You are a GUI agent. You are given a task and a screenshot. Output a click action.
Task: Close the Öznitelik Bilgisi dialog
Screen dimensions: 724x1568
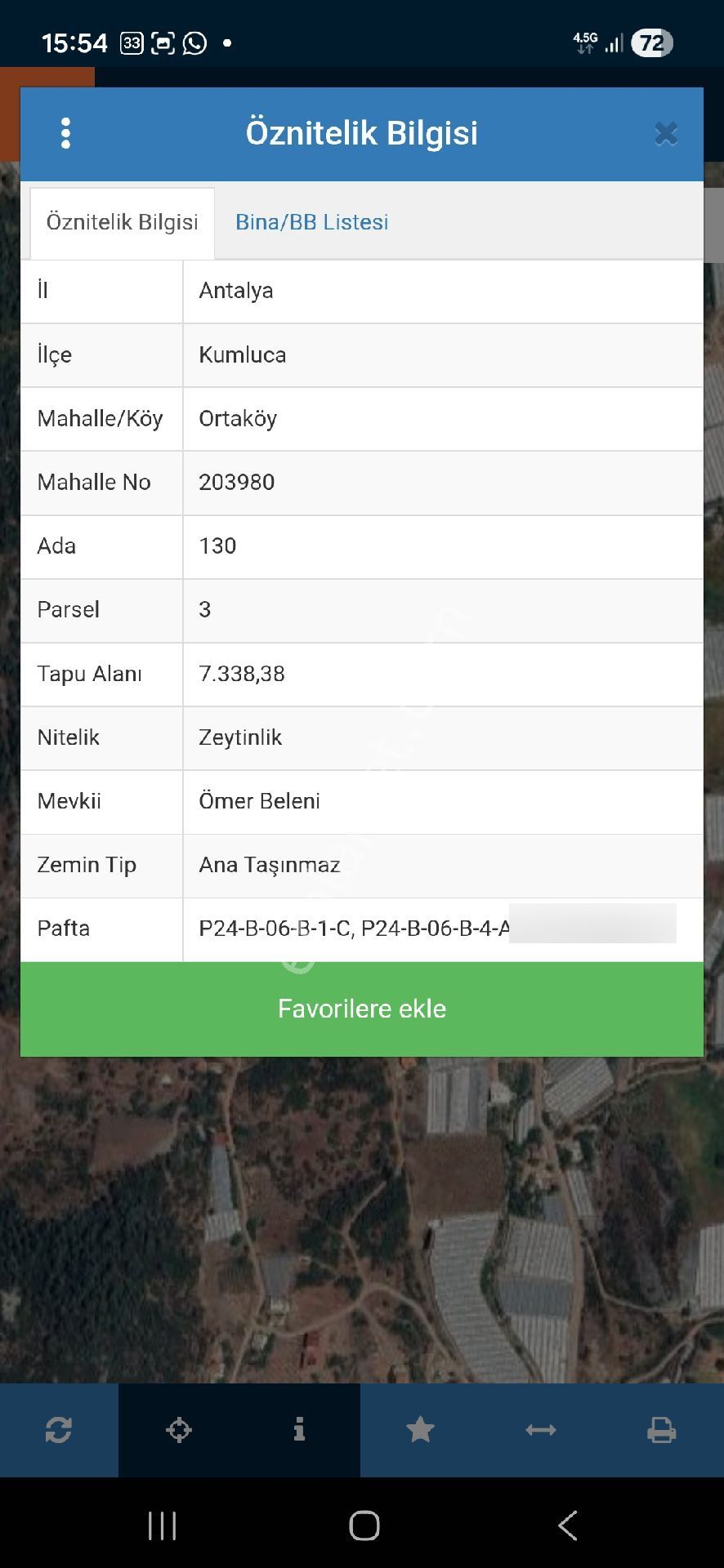(666, 134)
